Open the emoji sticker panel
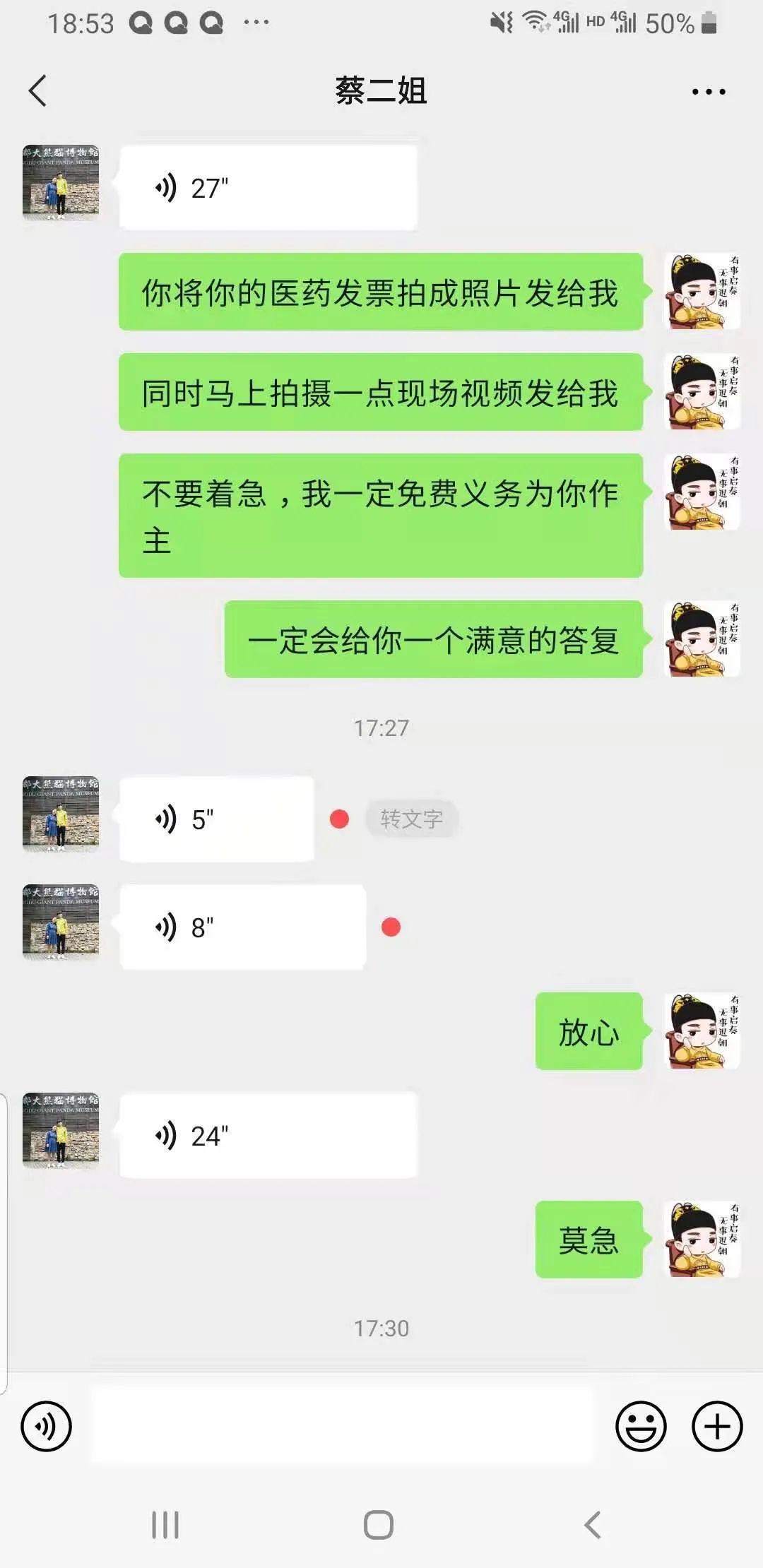The image size is (763, 1568). tap(641, 1427)
